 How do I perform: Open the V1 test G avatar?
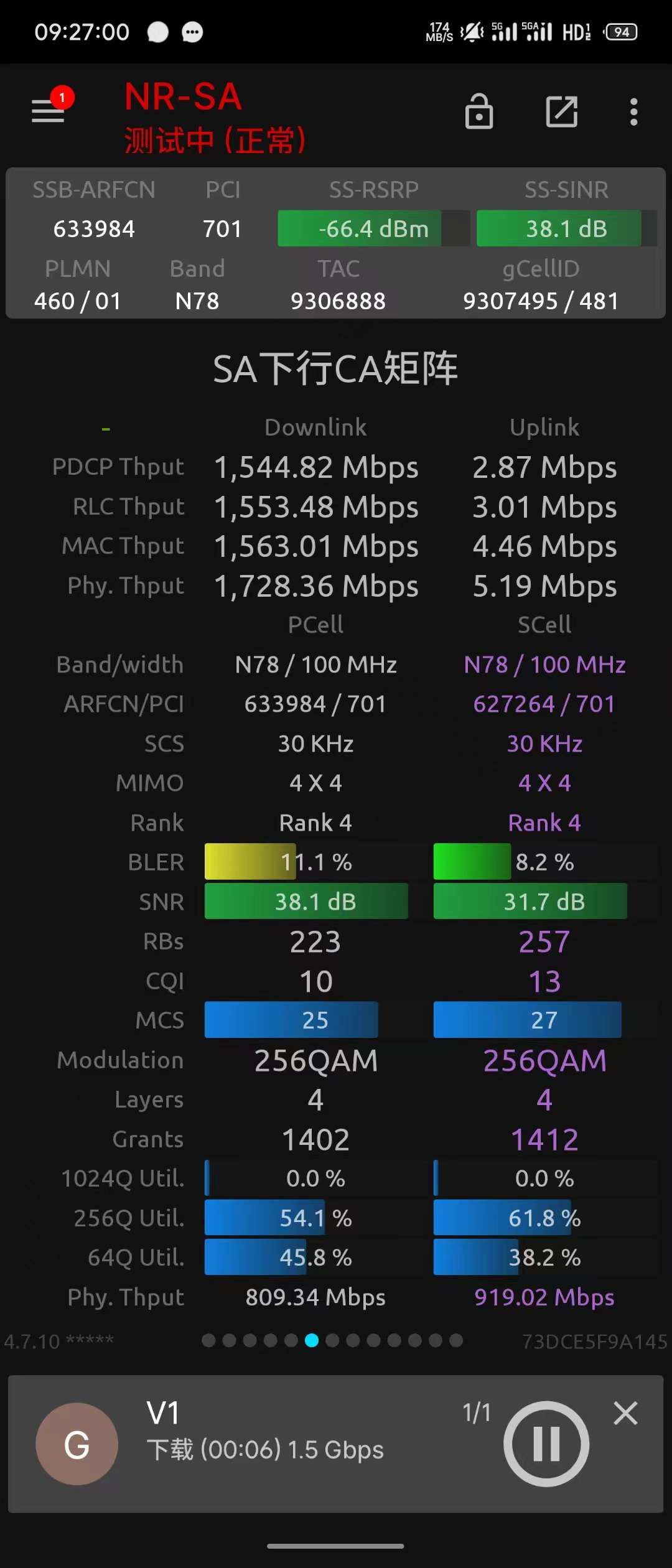pyautogui.click(x=77, y=1444)
